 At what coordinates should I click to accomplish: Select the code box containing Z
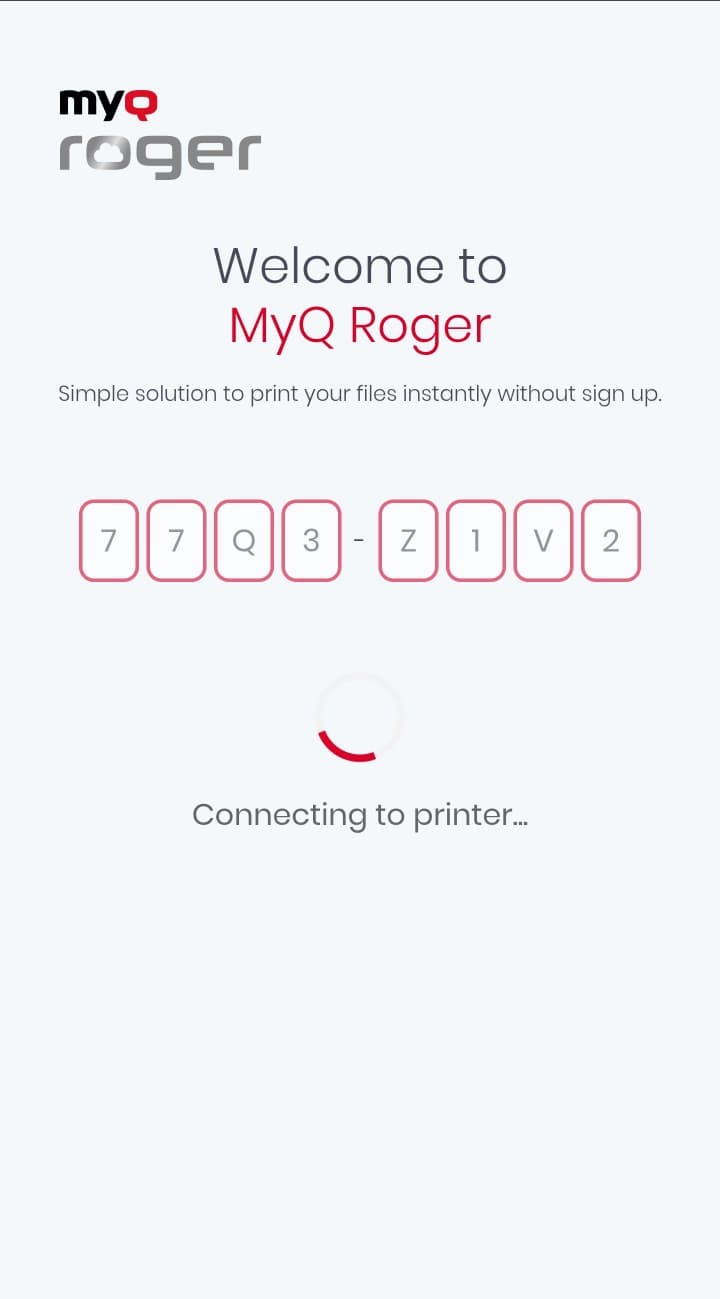coord(408,541)
